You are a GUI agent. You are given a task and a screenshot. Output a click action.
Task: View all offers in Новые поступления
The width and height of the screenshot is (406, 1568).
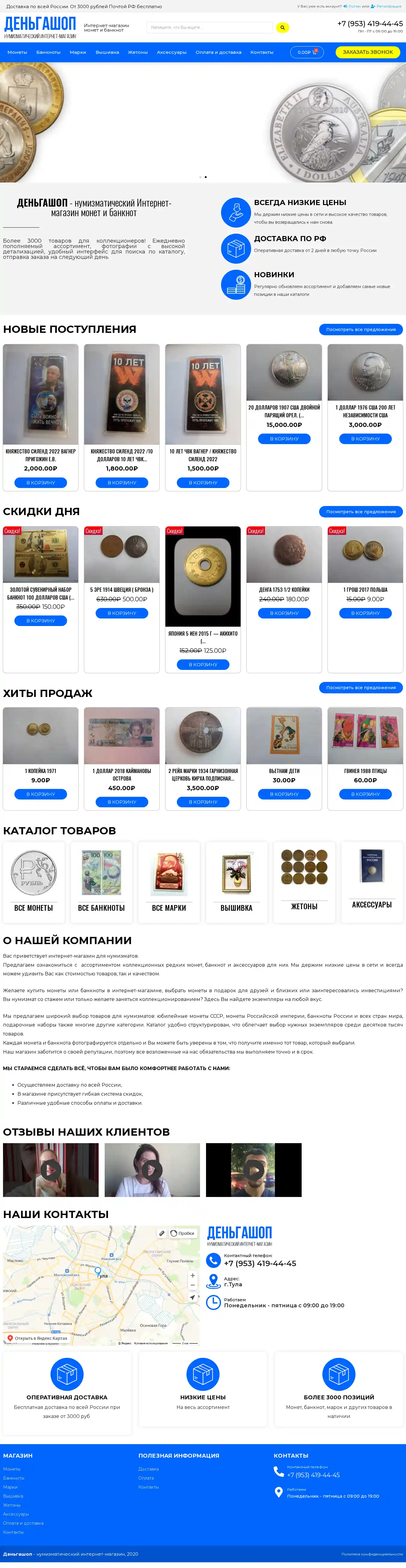[360, 329]
